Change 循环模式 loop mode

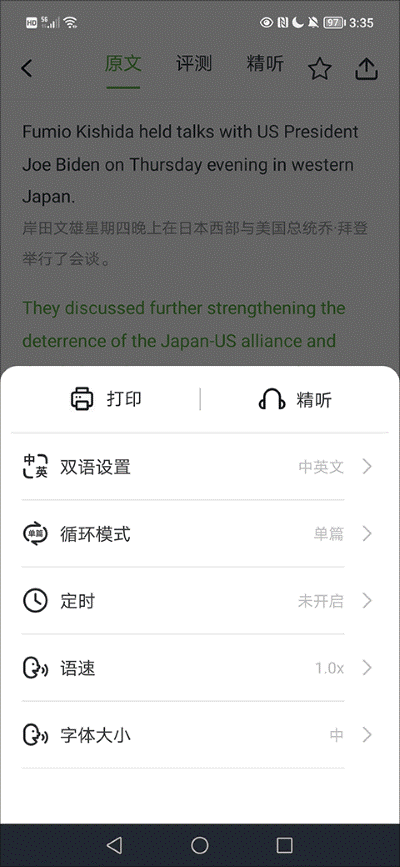[x=200, y=534]
